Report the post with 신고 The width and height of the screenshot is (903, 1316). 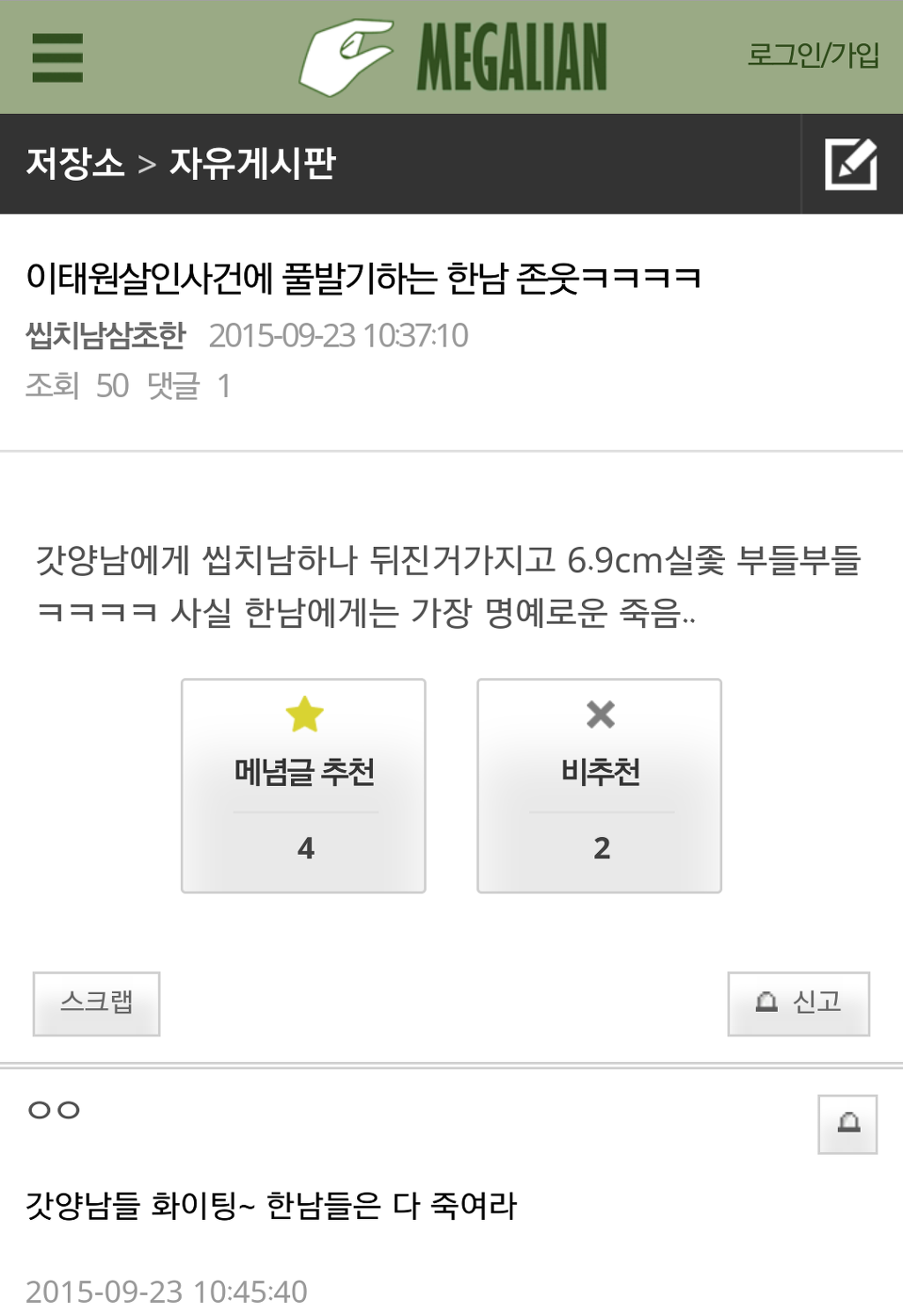798,1003
